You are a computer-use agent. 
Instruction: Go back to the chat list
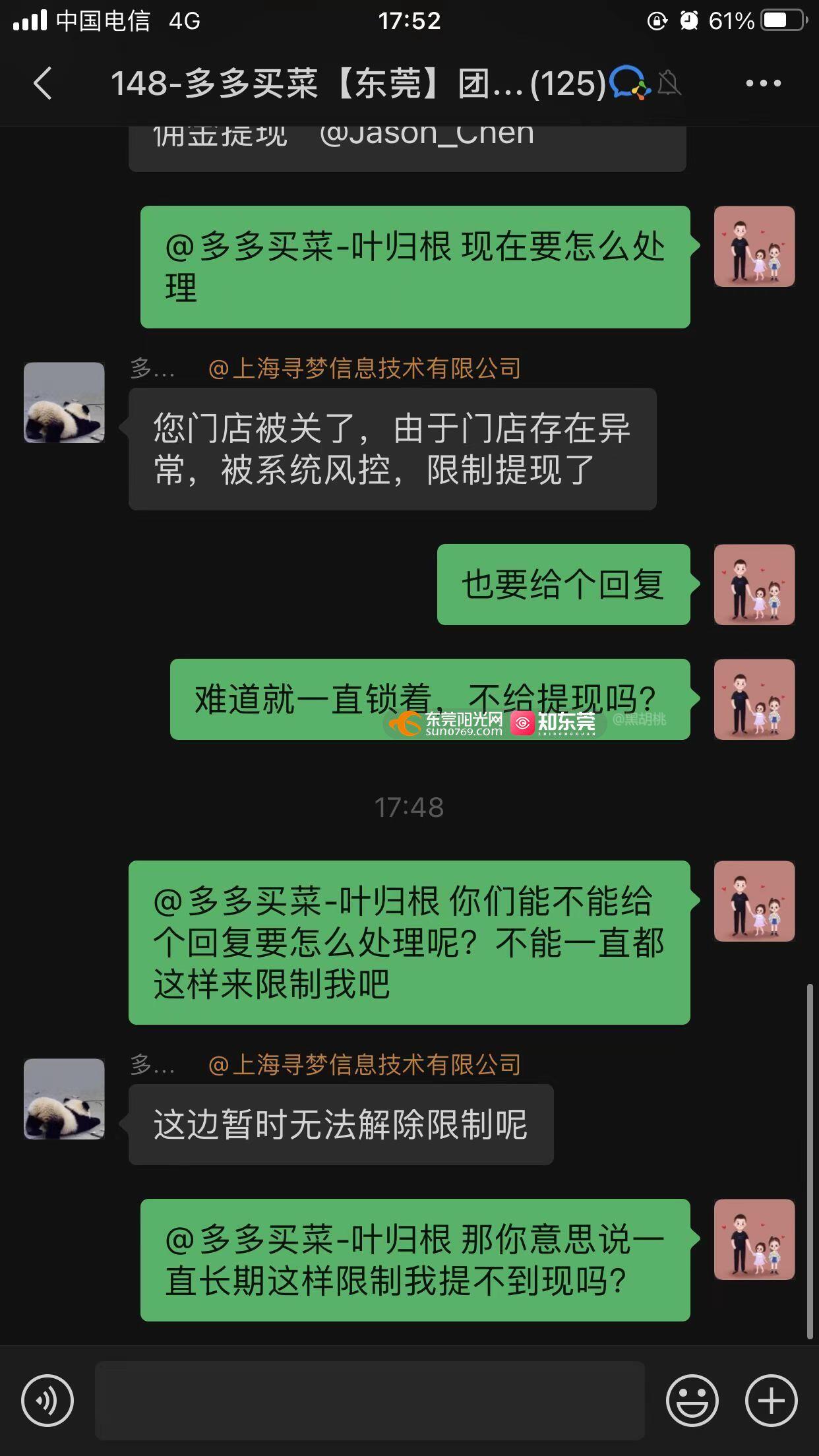tap(43, 84)
